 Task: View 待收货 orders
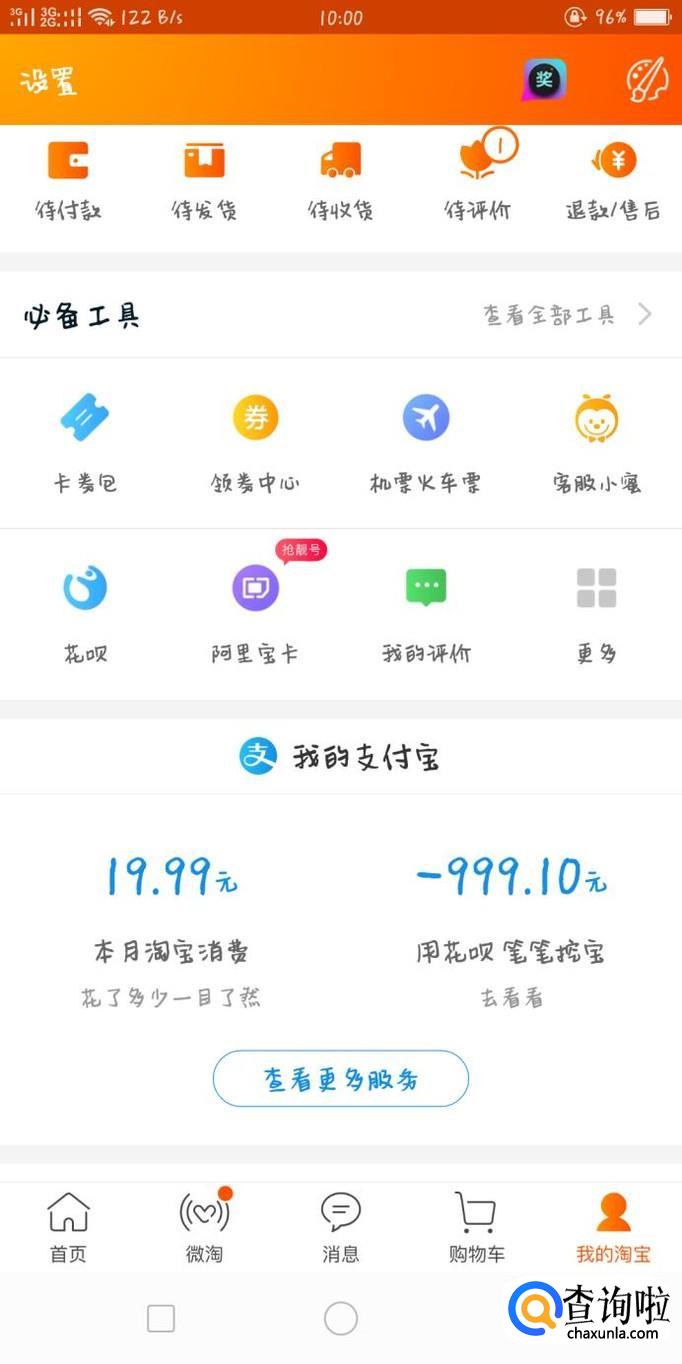click(340, 180)
